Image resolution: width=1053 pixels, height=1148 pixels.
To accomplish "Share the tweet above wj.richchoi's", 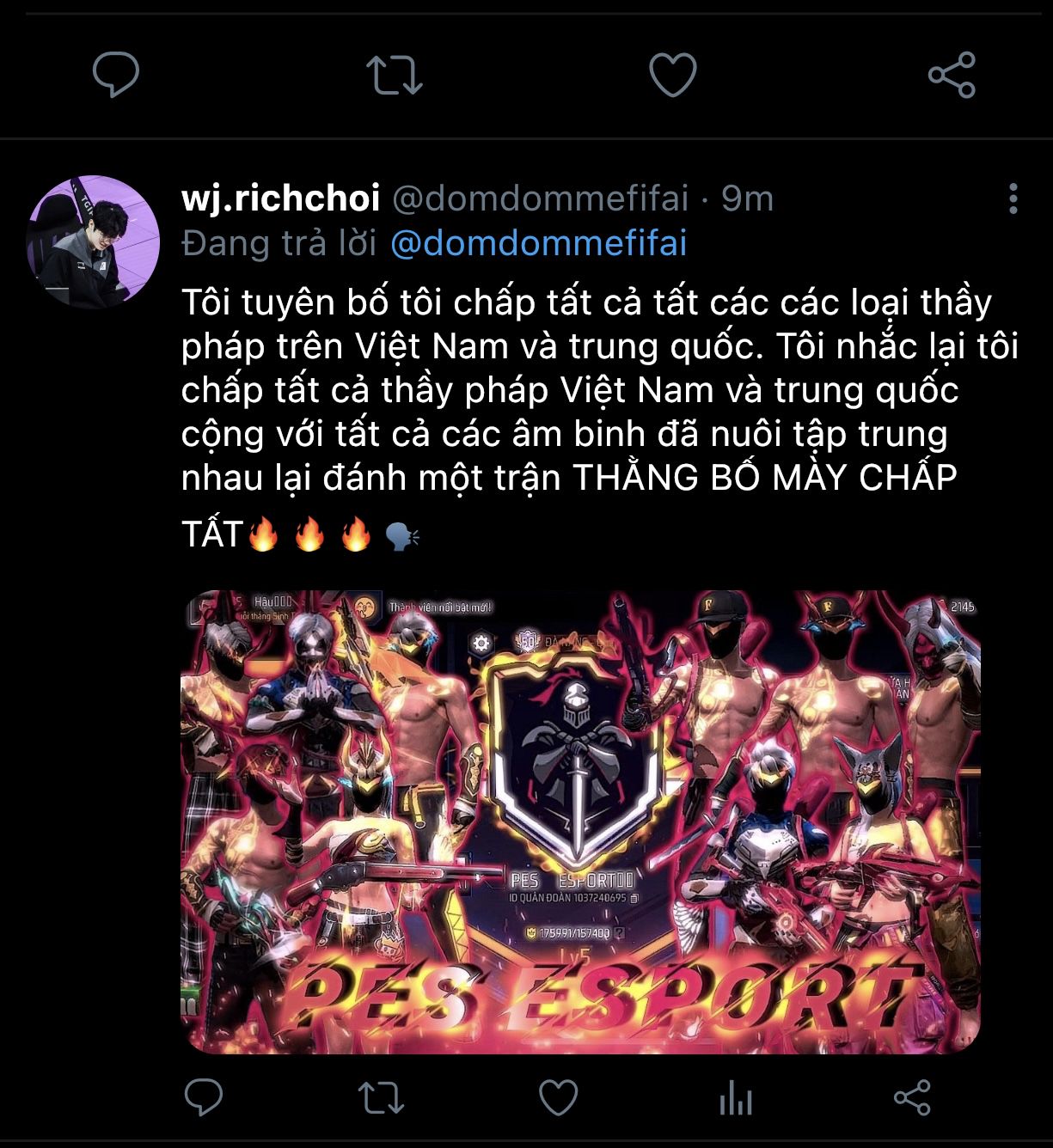I will 952,75.
